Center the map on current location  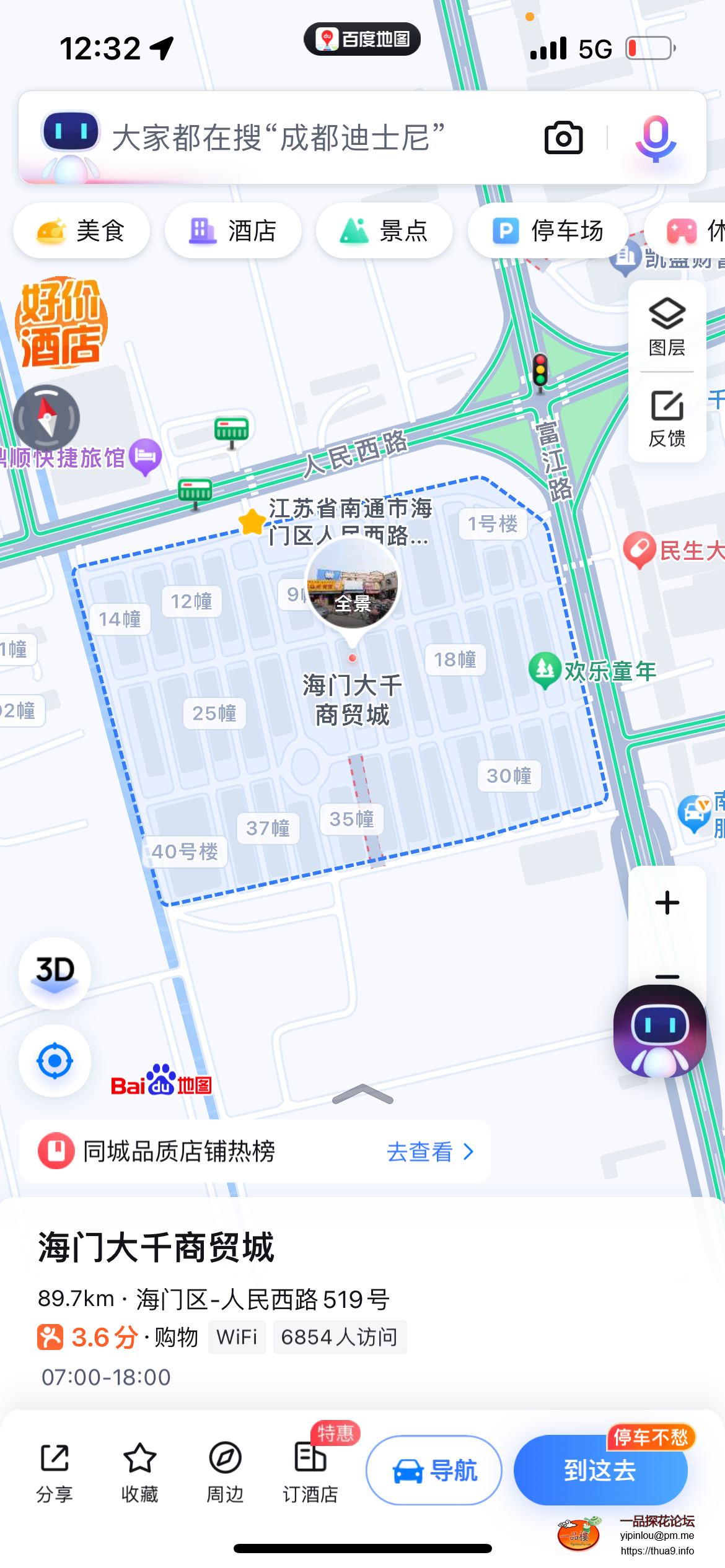(x=55, y=1060)
